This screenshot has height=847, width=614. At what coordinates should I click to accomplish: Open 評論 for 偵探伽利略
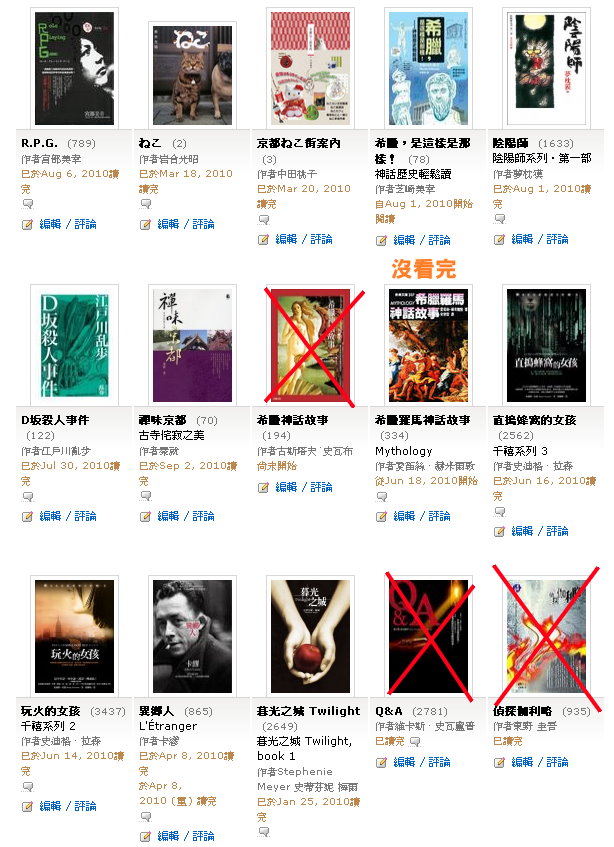(x=557, y=761)
